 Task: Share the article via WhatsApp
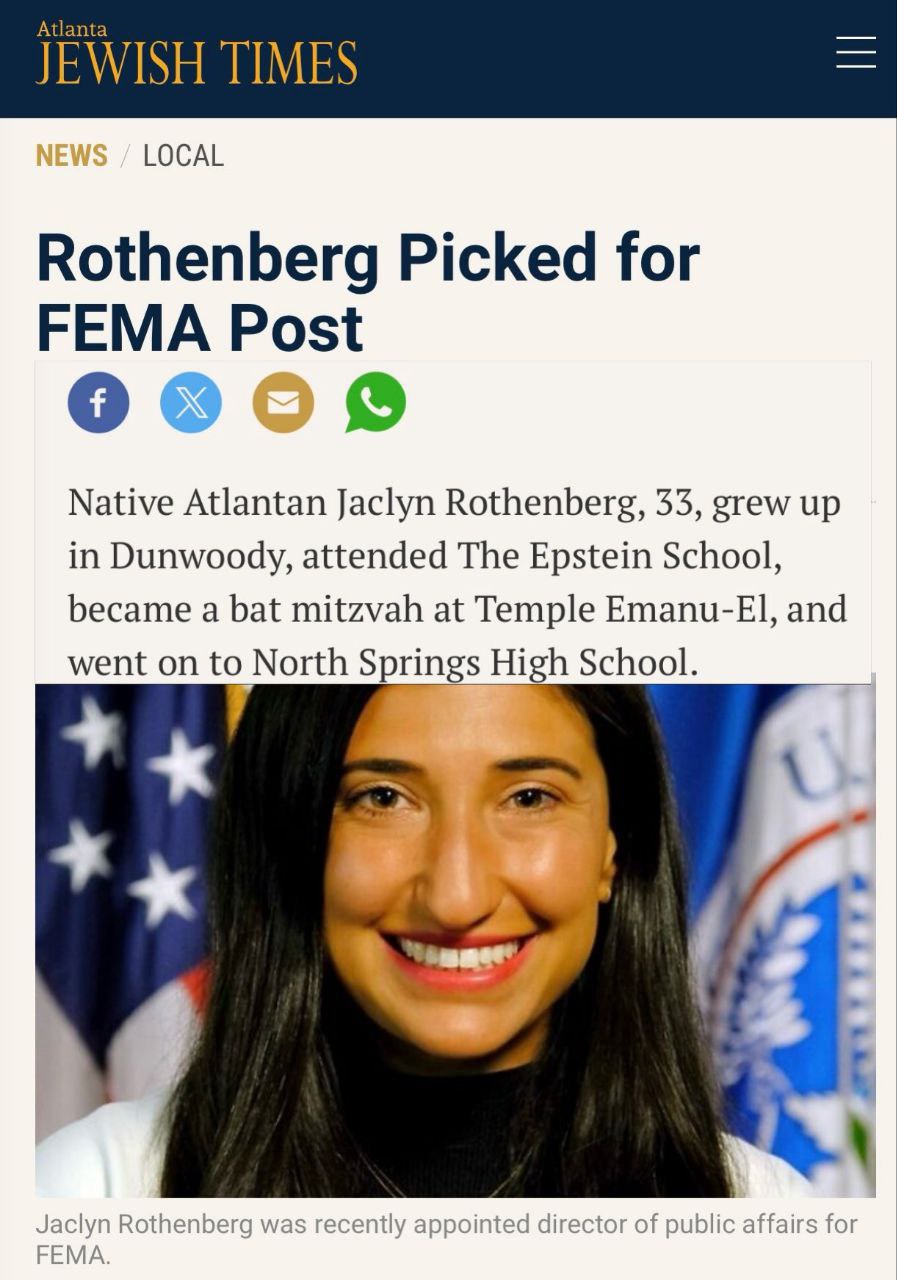click(375, 402)
